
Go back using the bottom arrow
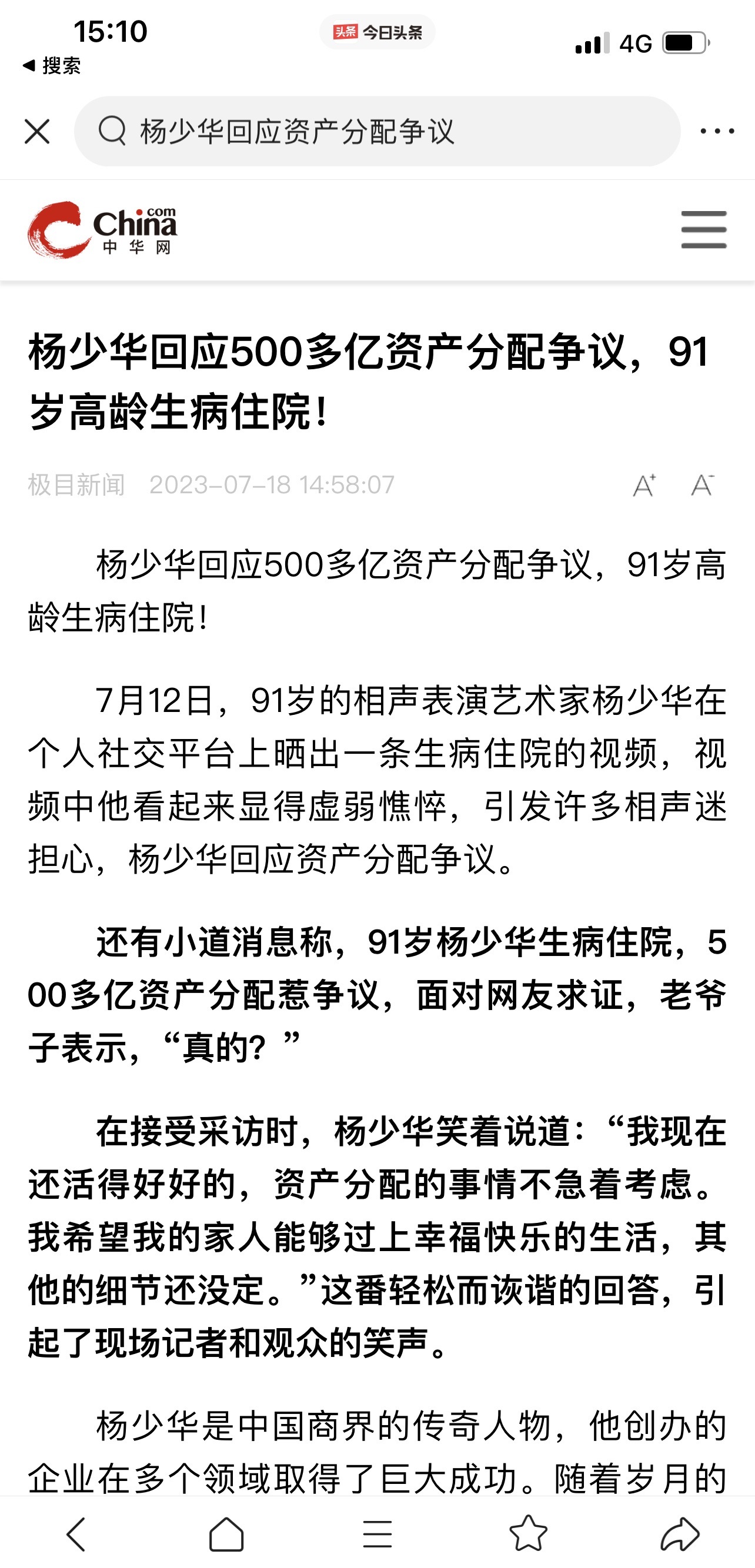(76, 1534)
